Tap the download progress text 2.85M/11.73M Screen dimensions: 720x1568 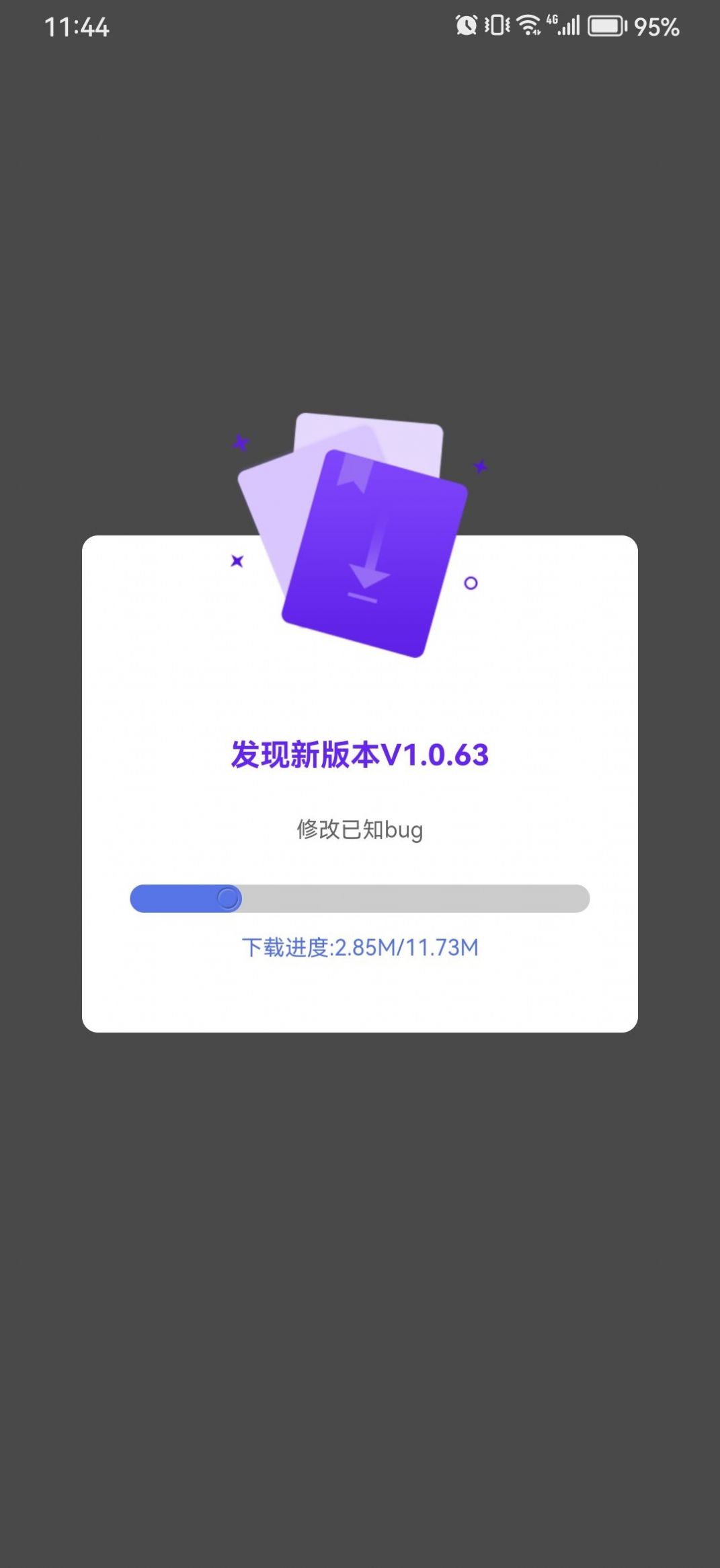pos(360,947)
